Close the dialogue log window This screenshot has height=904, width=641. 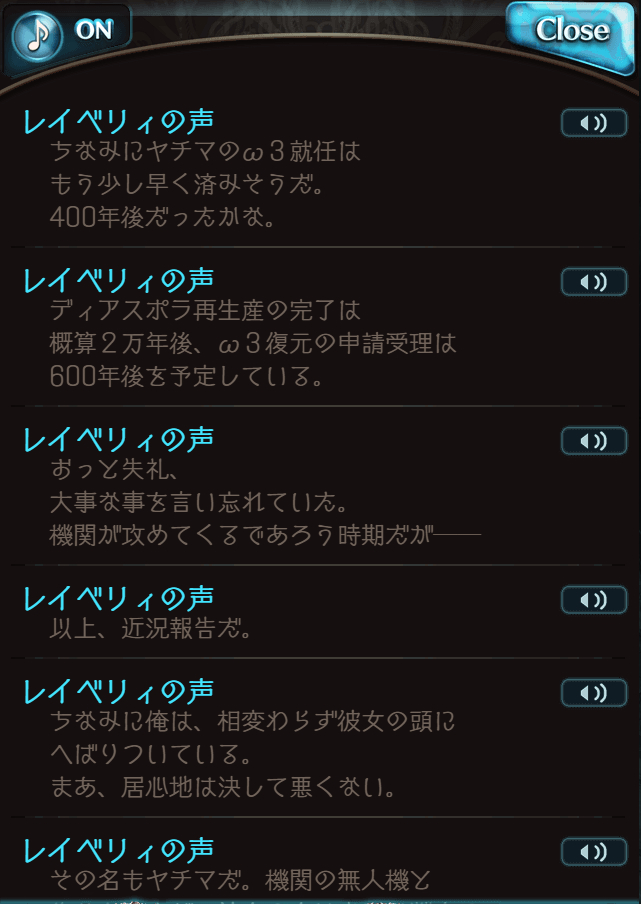click(x=571, y=32)
